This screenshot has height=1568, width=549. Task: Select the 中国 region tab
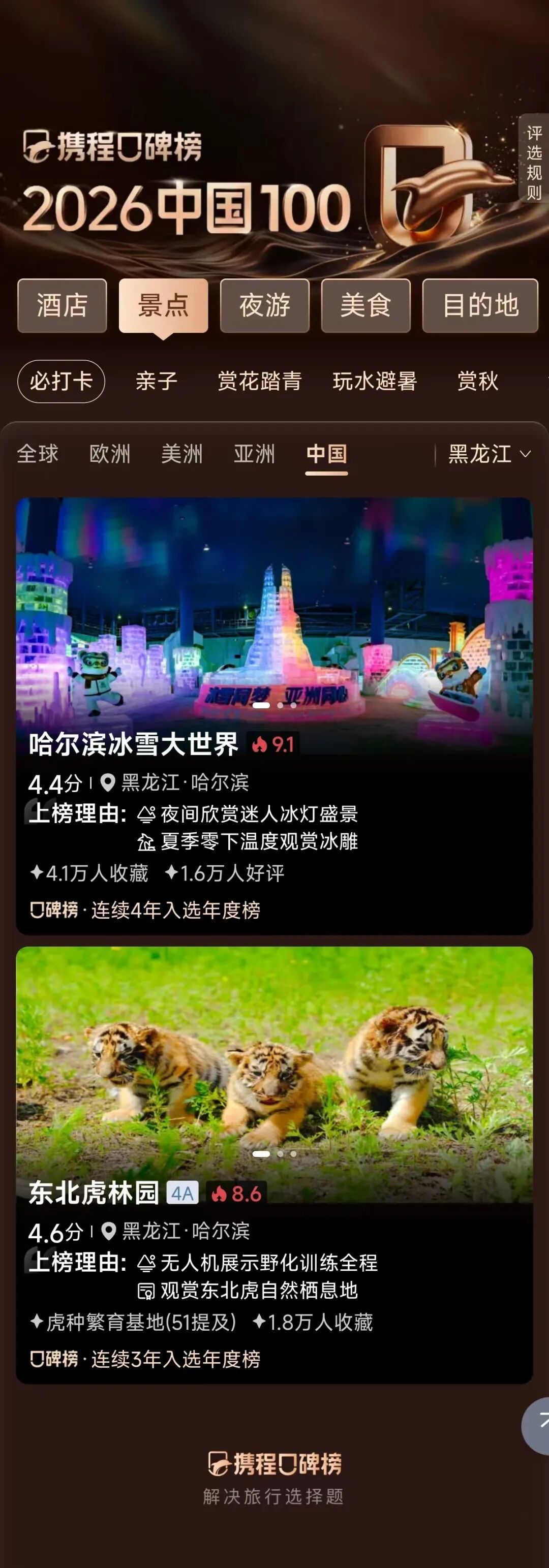click(x=326, y=454)
